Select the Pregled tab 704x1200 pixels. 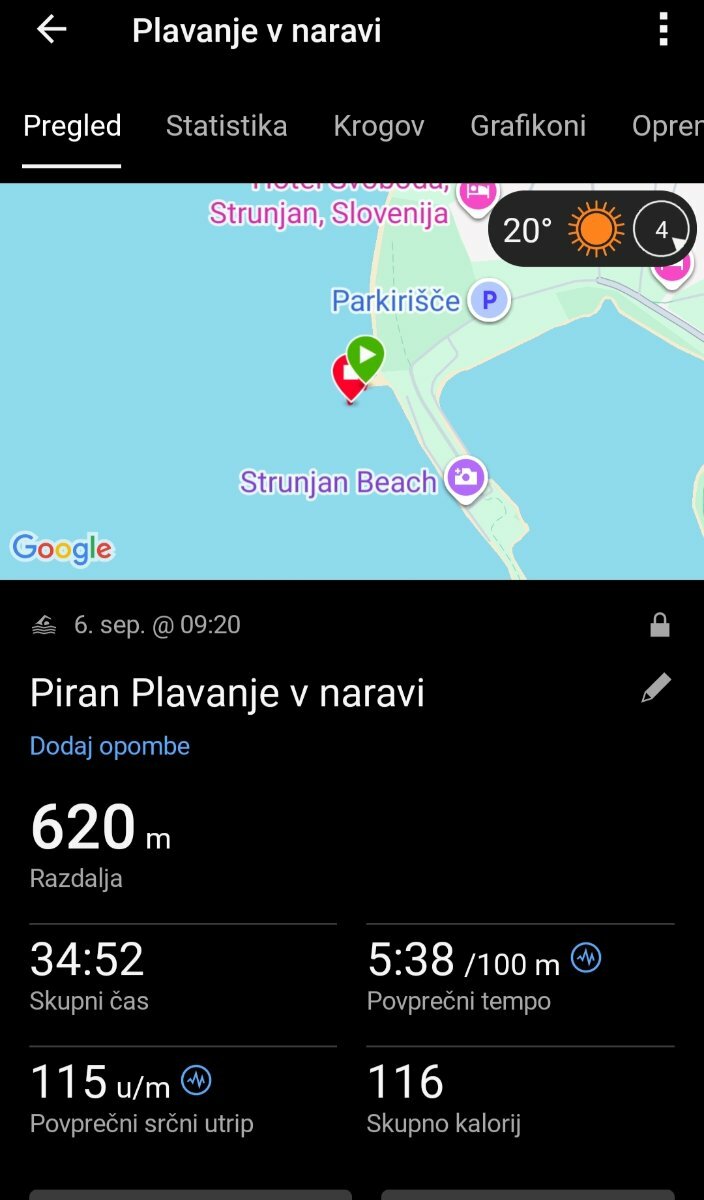(72, 126)
